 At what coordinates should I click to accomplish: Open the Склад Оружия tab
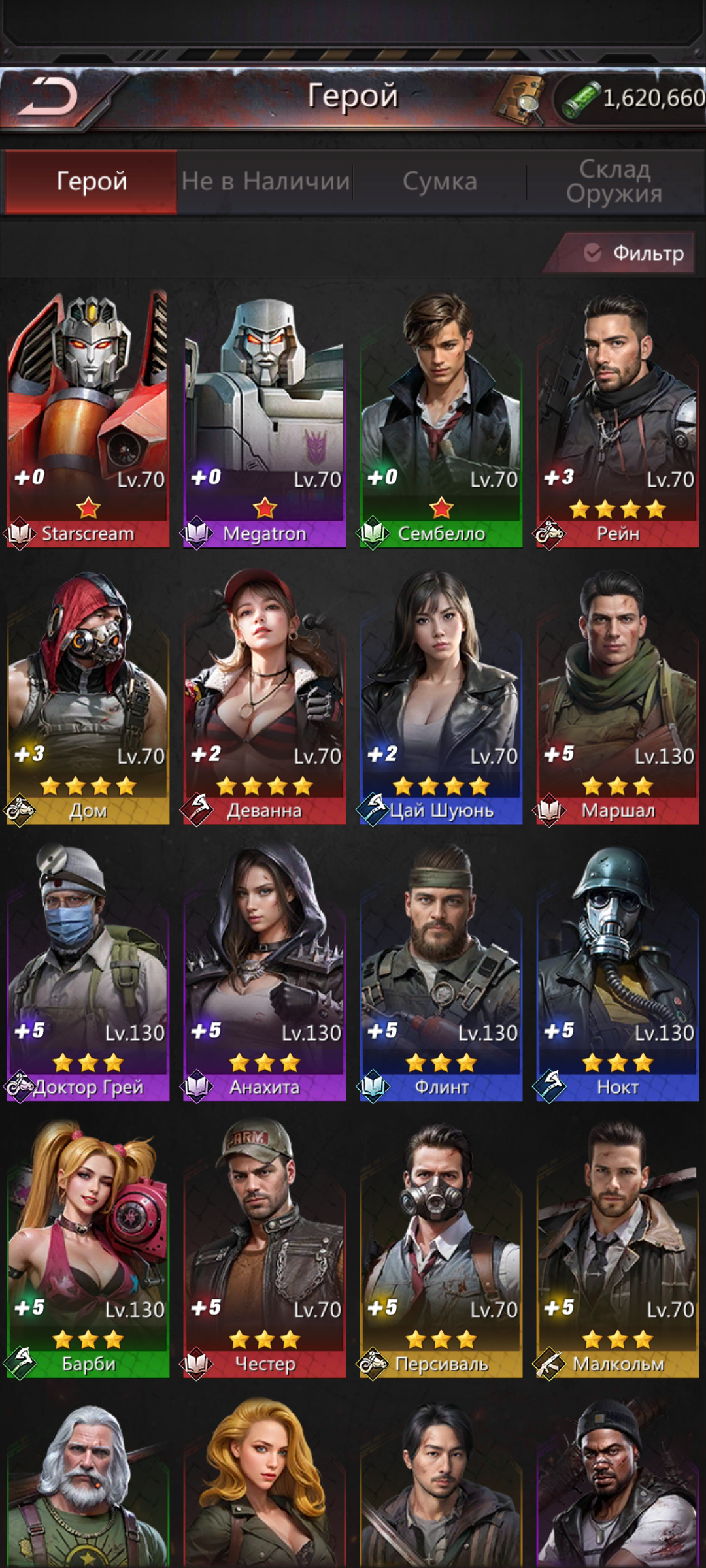(614, 181)
